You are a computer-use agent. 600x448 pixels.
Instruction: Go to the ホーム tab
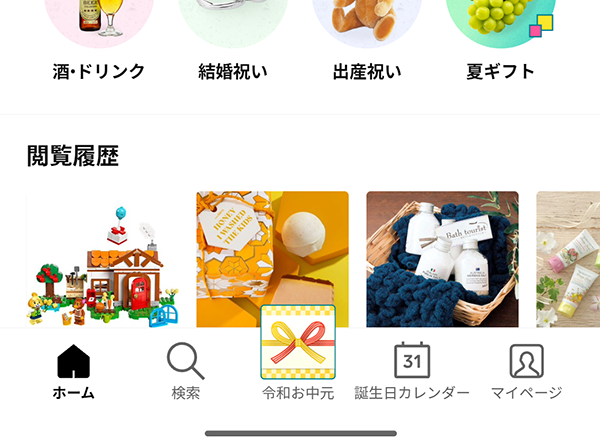pos(73,370)
